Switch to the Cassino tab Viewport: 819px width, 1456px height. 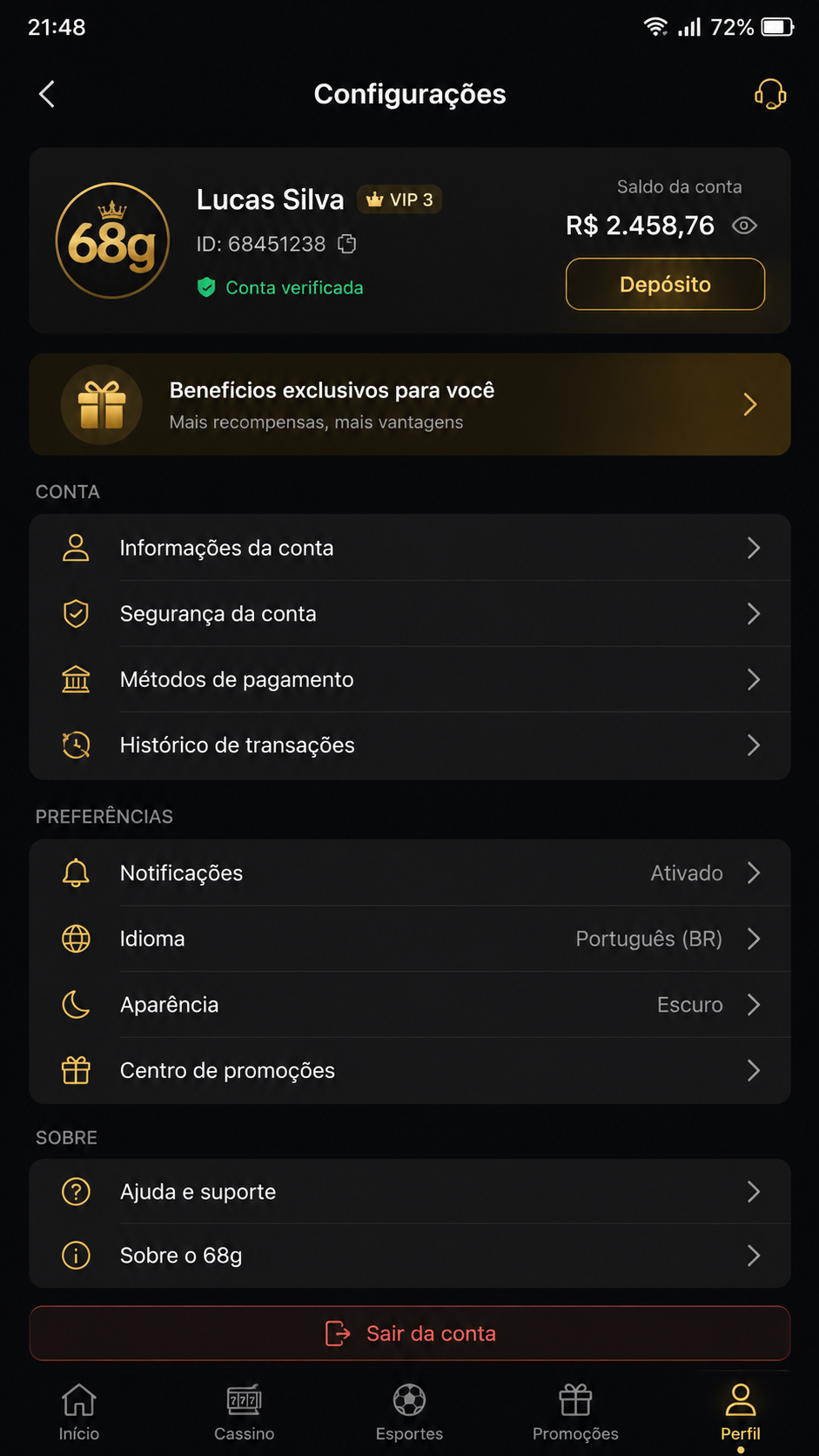pos(245,1412)
